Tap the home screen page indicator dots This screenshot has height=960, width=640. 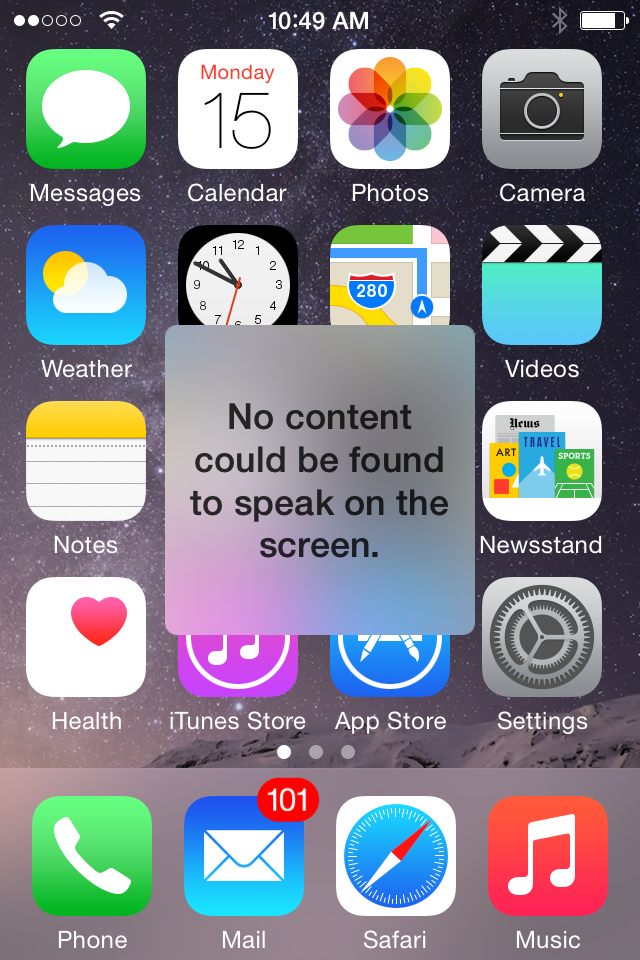[x=316, y=751]
